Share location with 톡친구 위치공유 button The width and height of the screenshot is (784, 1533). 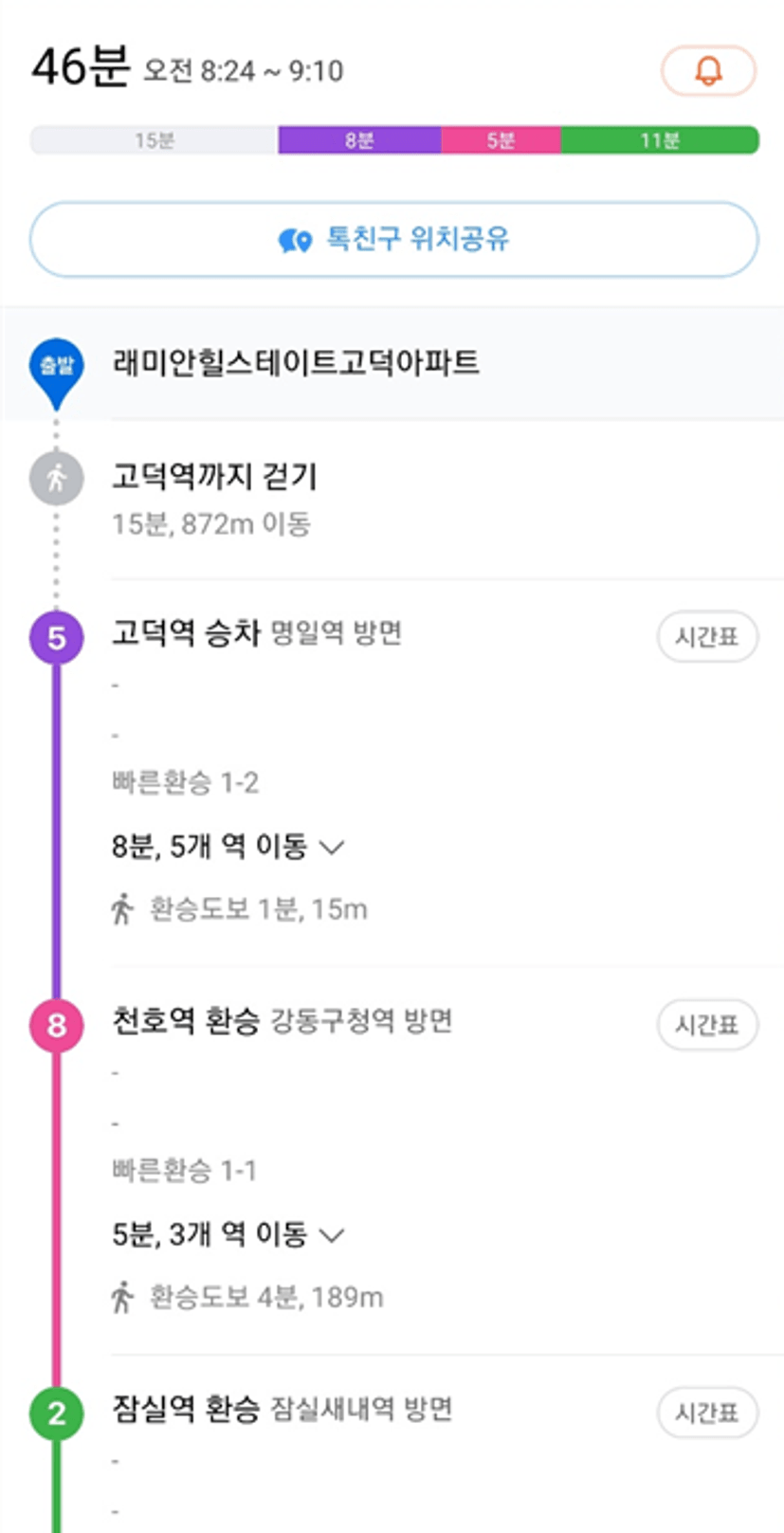point(393,239)
